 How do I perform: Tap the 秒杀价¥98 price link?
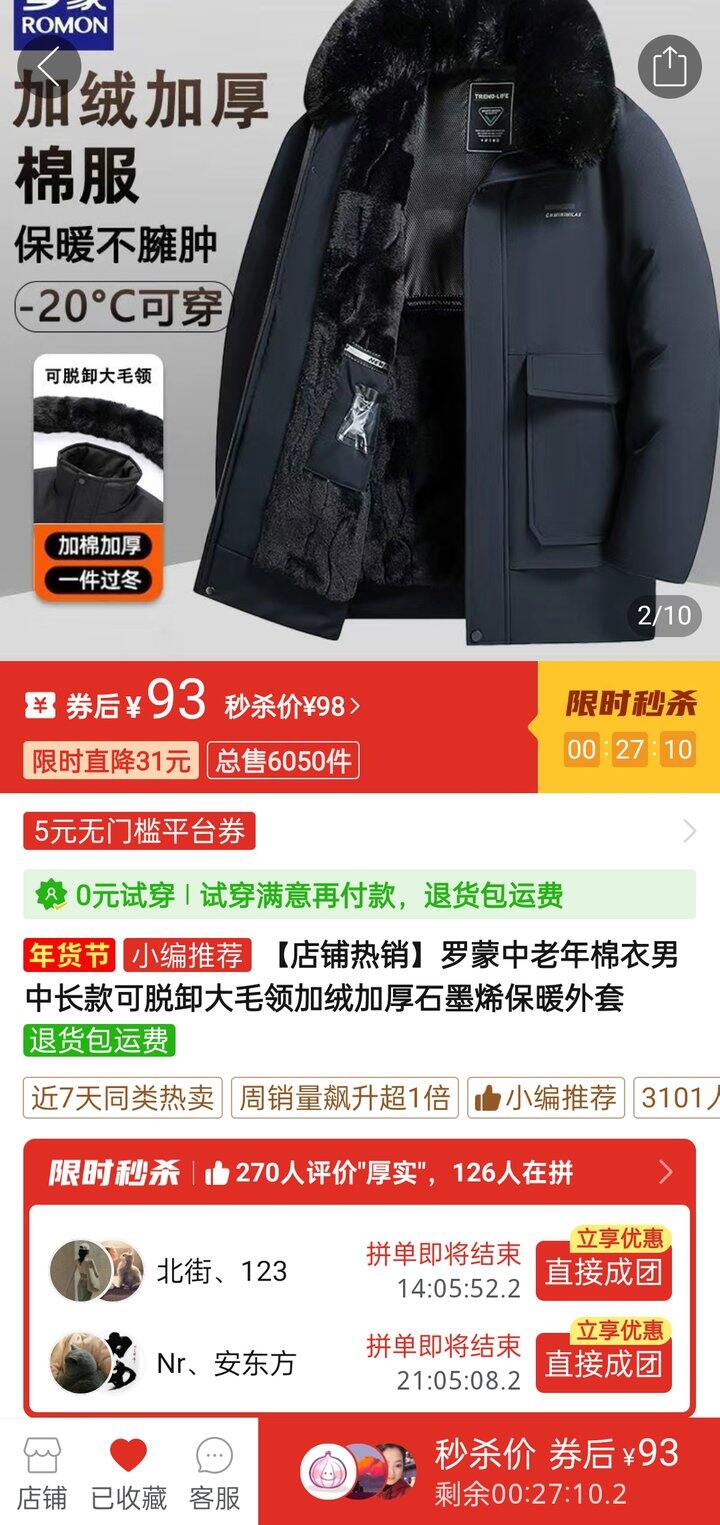tap(292, 707)
